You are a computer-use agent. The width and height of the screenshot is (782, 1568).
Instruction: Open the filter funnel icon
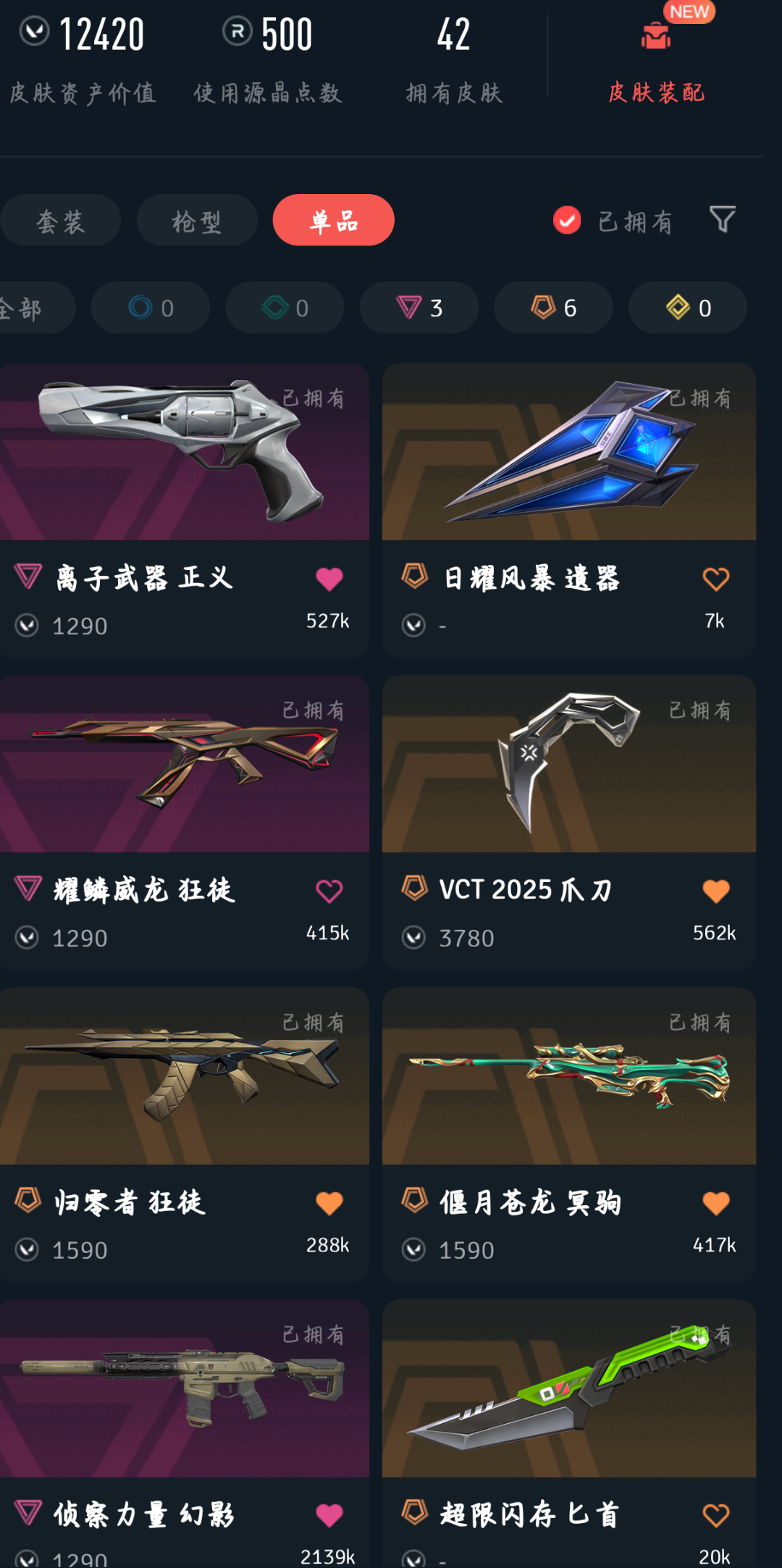click(722, 219)
